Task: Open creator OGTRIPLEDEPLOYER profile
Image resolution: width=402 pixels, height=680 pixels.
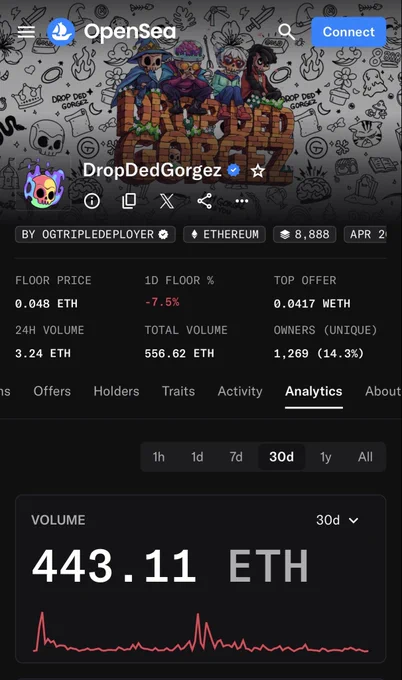Action: point(95,234)
